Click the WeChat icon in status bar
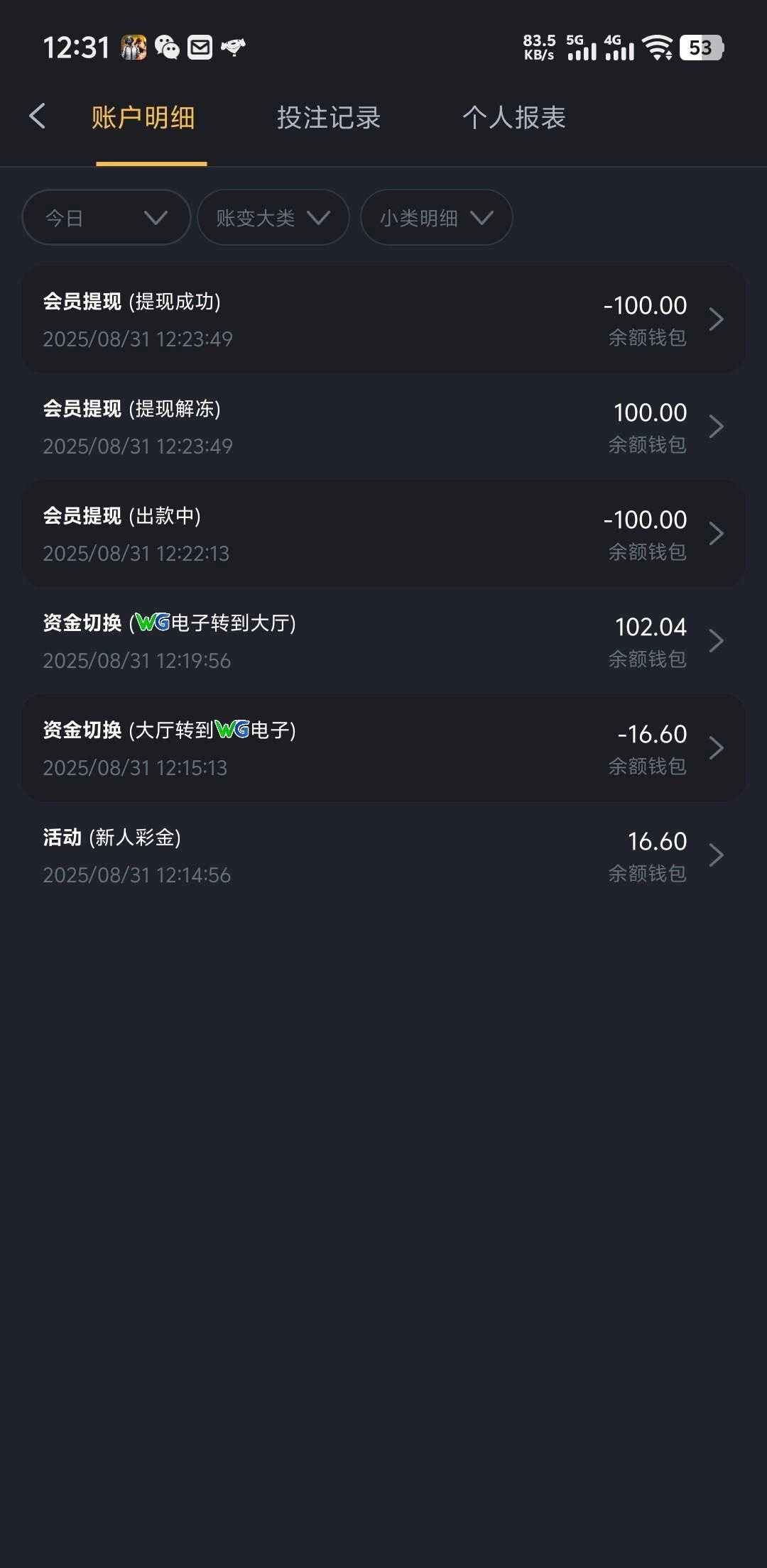Screen dimensions: 767x1568 [x=166, y=47]
